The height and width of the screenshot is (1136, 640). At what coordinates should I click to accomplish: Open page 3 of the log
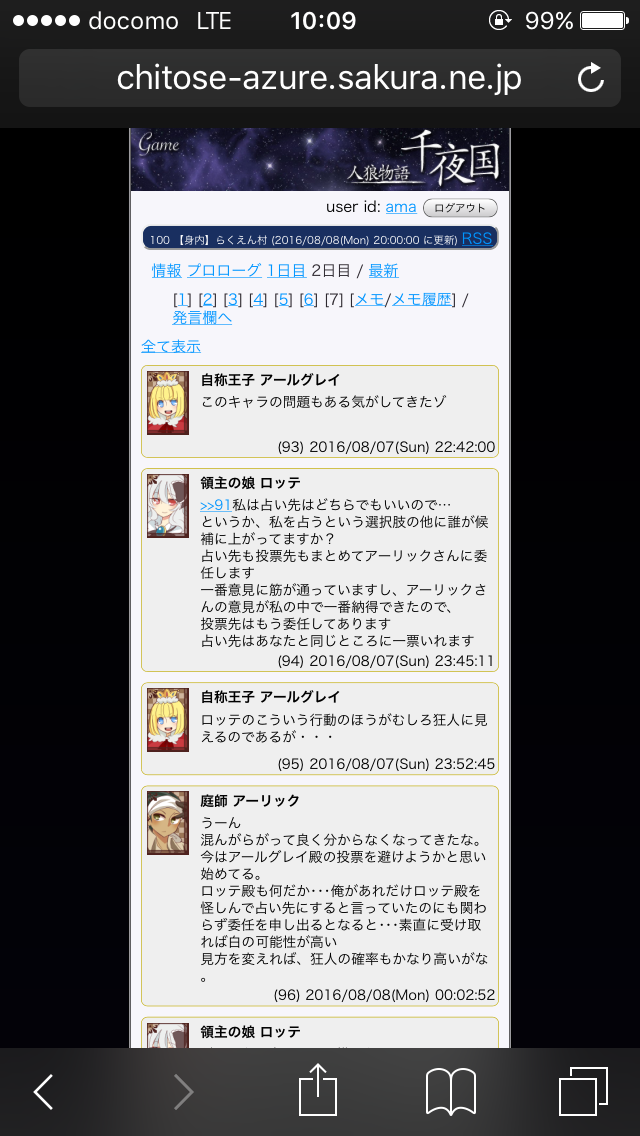pyautogui.click(x=232, y=299)
